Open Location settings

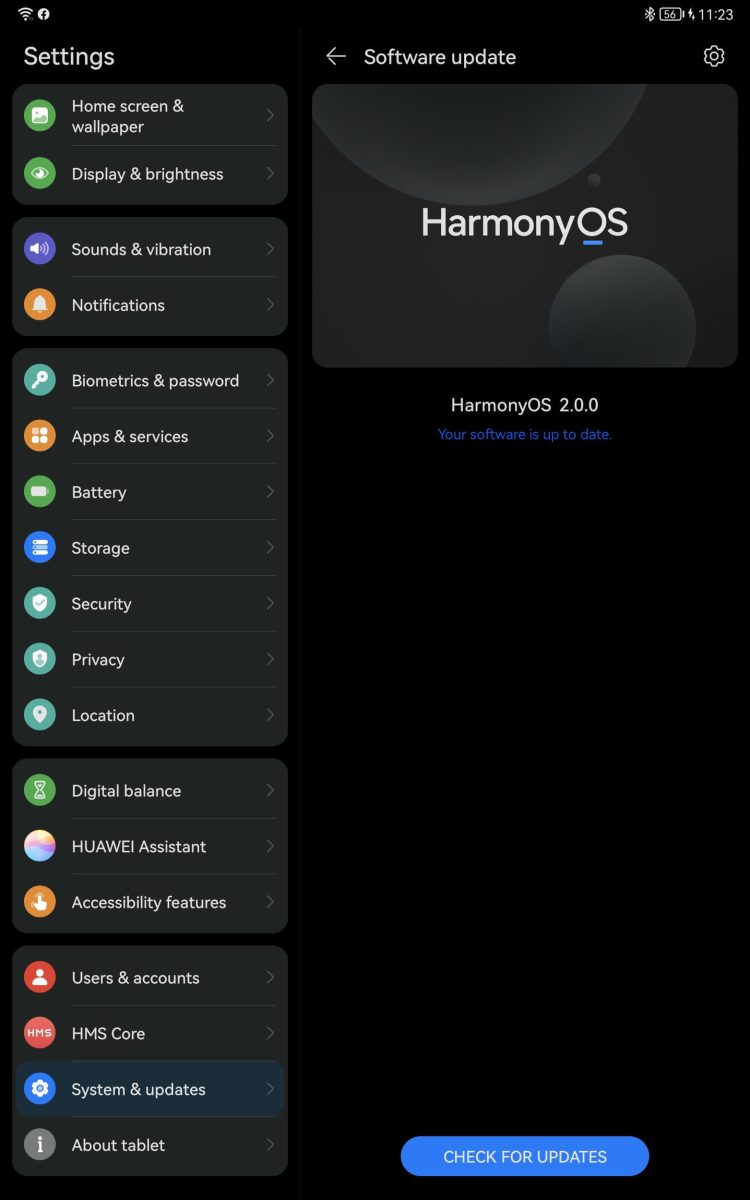[150, 716]
